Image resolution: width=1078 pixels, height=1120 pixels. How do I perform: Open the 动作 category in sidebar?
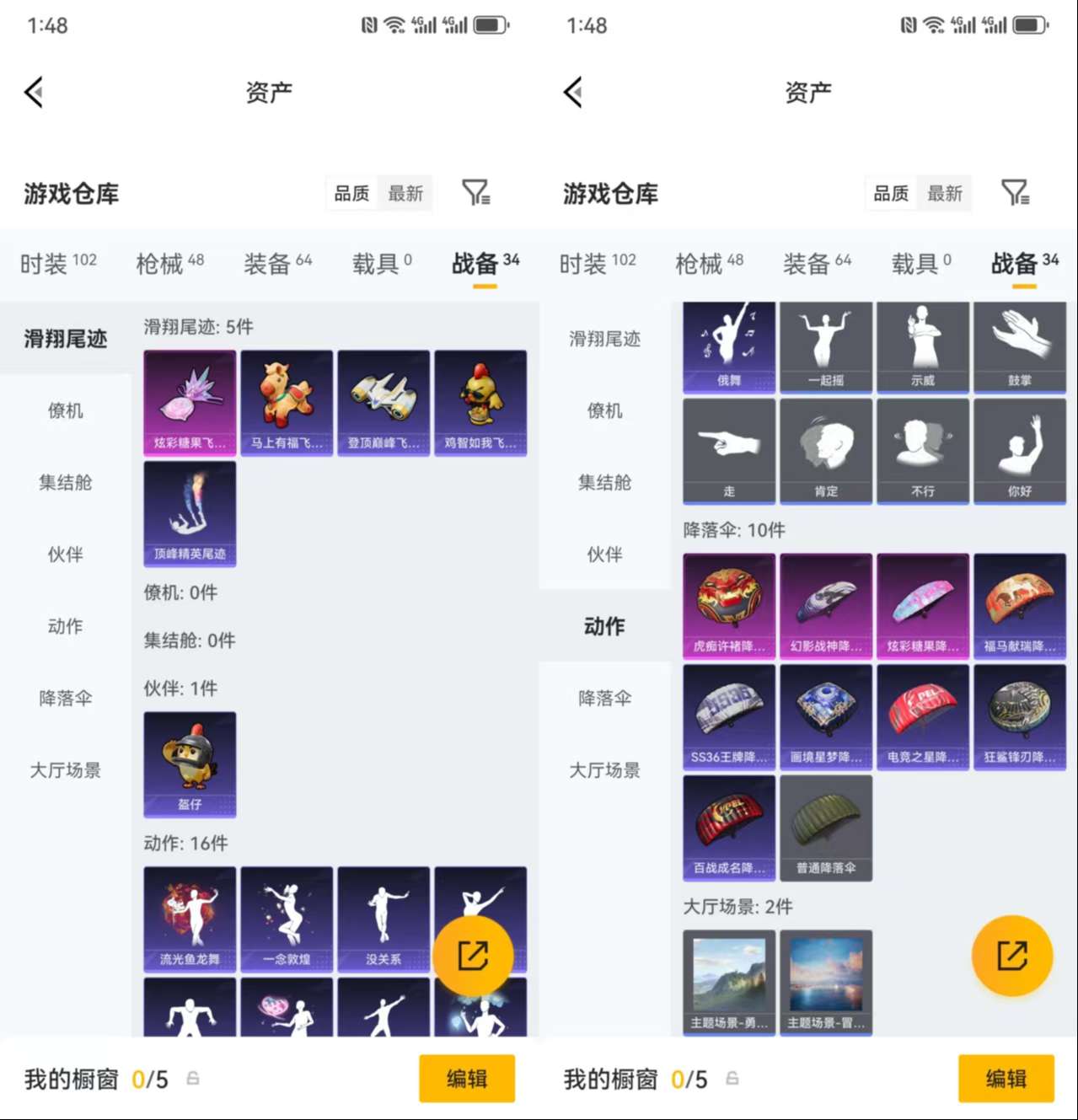pyautogui.click(x=603, y=626)
